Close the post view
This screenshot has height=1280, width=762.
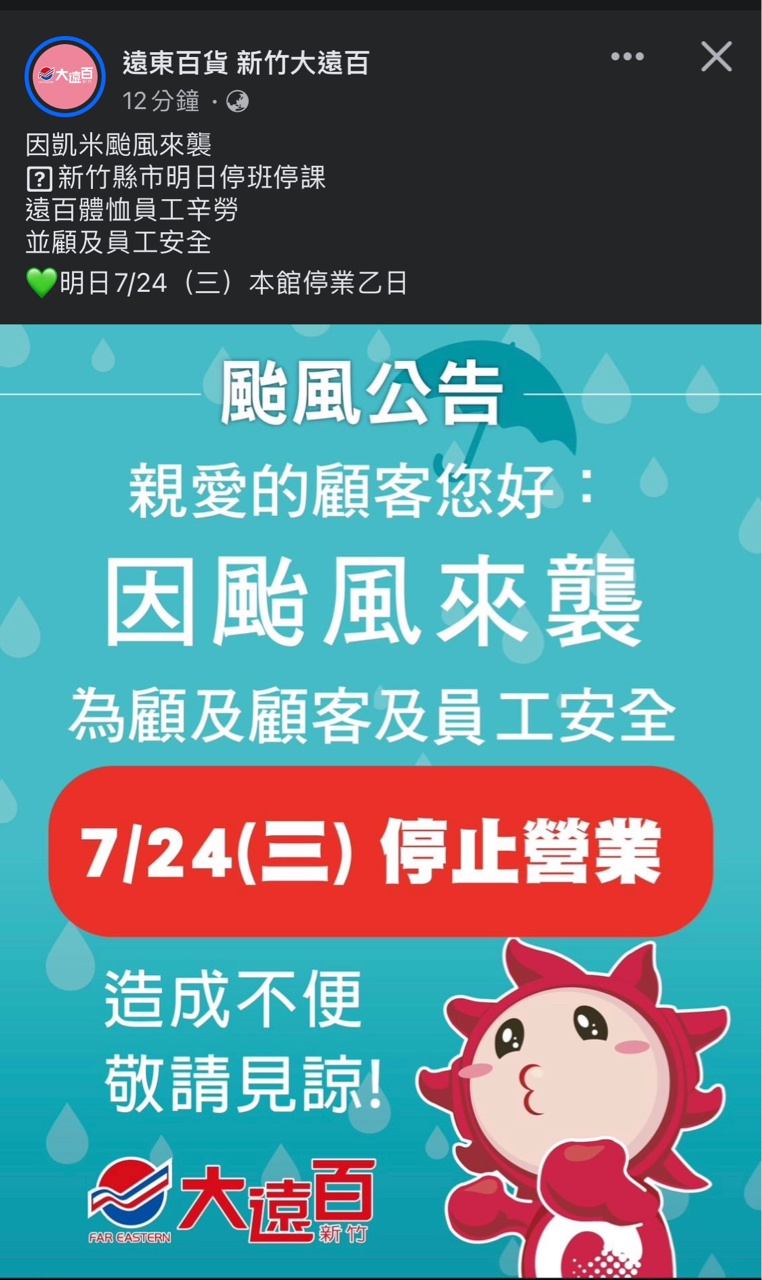point(716,57)
